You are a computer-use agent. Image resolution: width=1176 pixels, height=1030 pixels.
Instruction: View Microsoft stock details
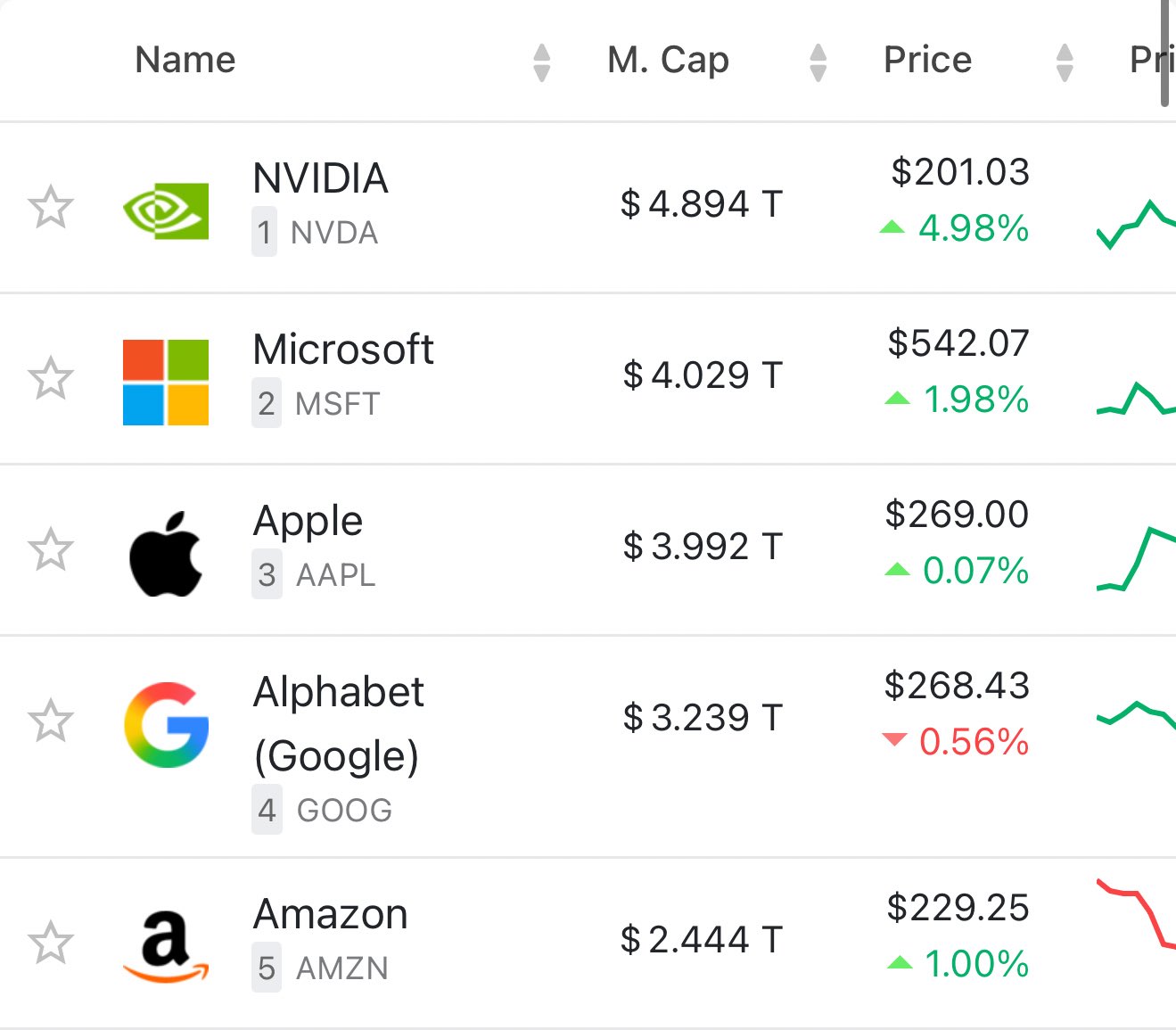[343, 350]
